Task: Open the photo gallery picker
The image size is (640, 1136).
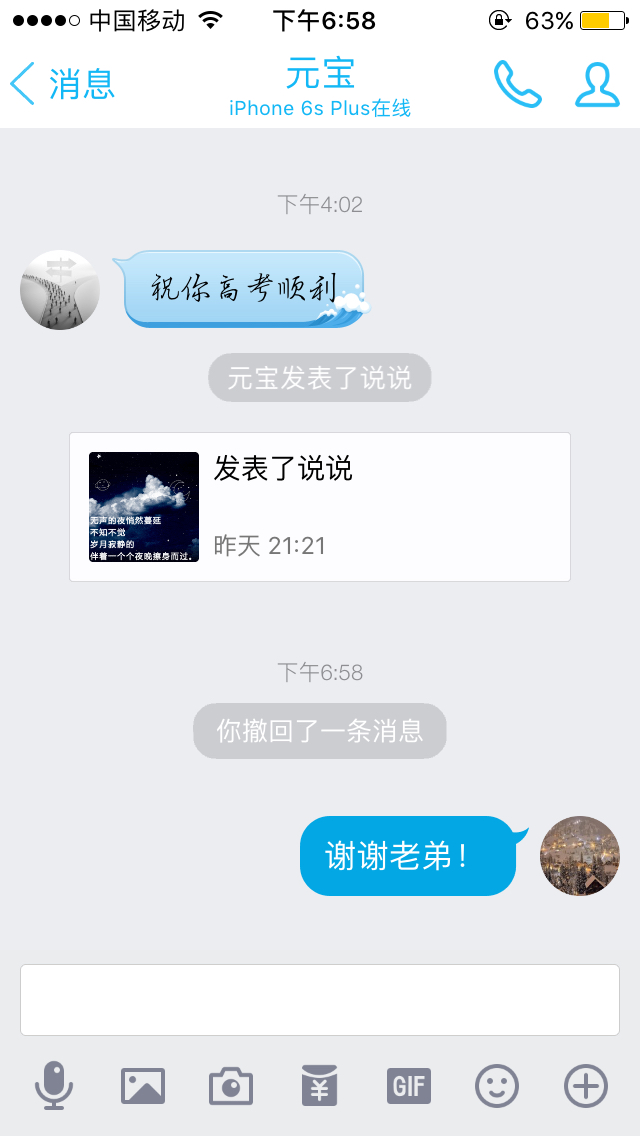Action: pos(143,1086)
